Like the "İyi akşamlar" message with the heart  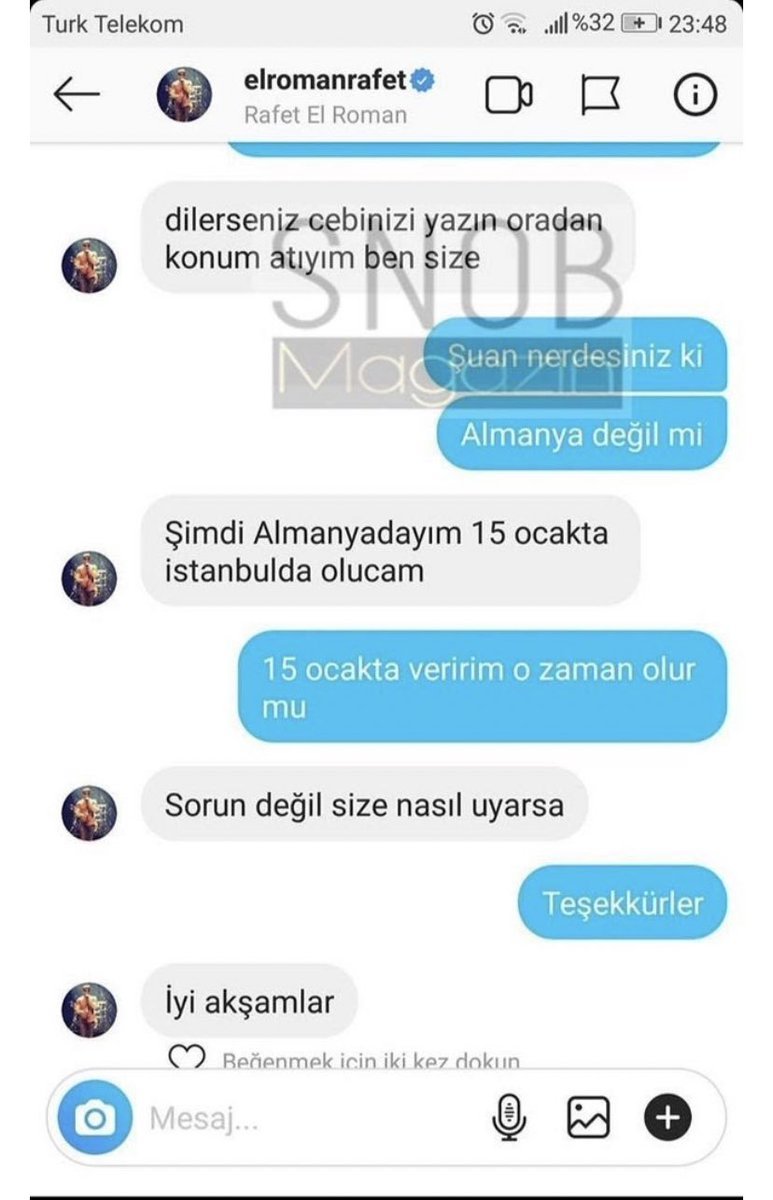(186, 1059)
